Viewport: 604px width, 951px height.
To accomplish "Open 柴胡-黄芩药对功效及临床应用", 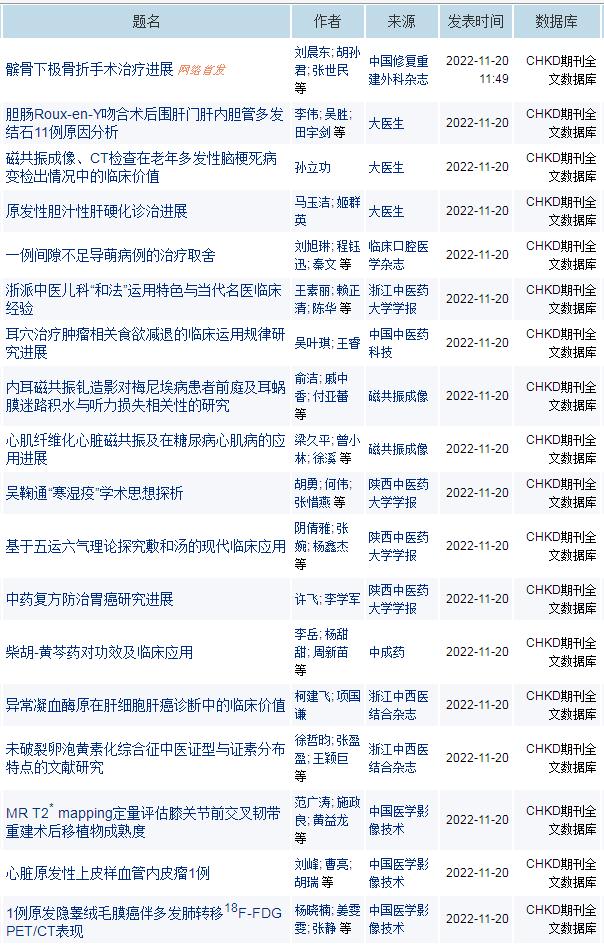I will coord(99,652).
